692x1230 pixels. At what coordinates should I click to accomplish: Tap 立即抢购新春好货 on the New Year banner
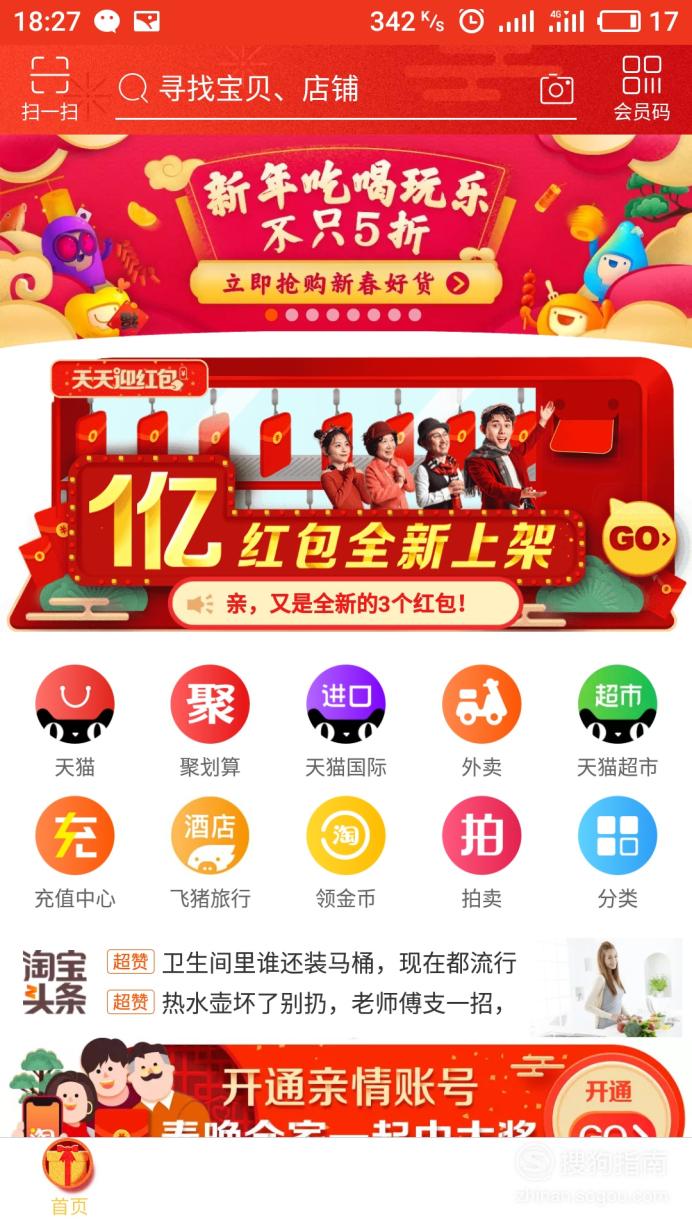[x=345, y=283]
